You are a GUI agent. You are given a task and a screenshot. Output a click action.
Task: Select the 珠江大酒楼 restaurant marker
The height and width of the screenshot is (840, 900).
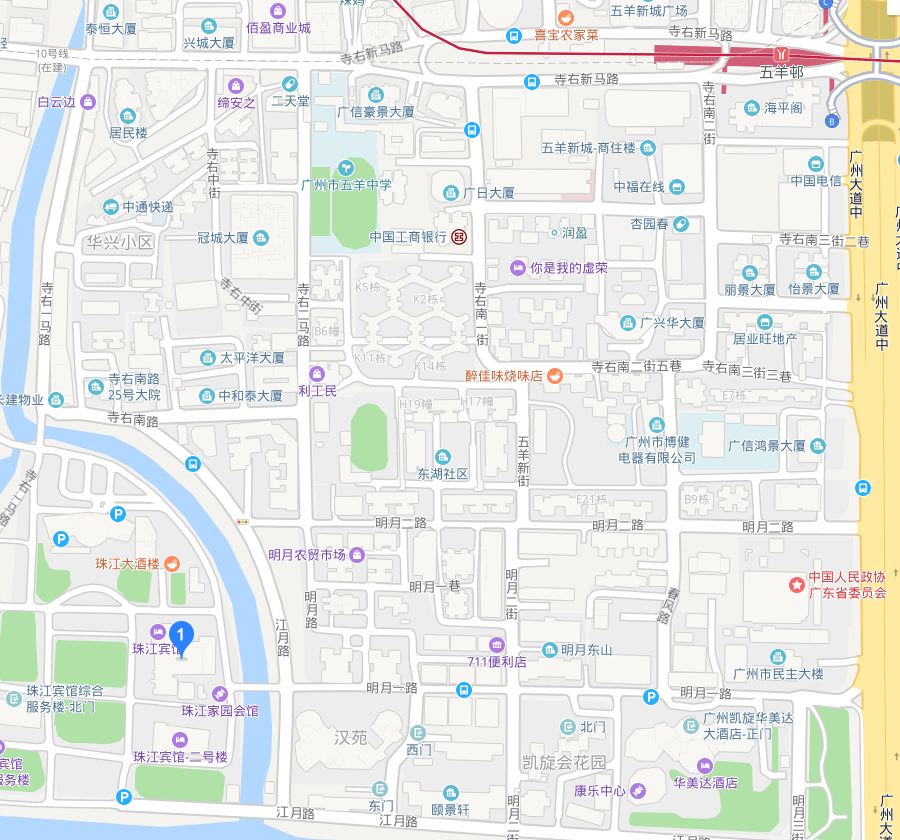tap(171, 564)
